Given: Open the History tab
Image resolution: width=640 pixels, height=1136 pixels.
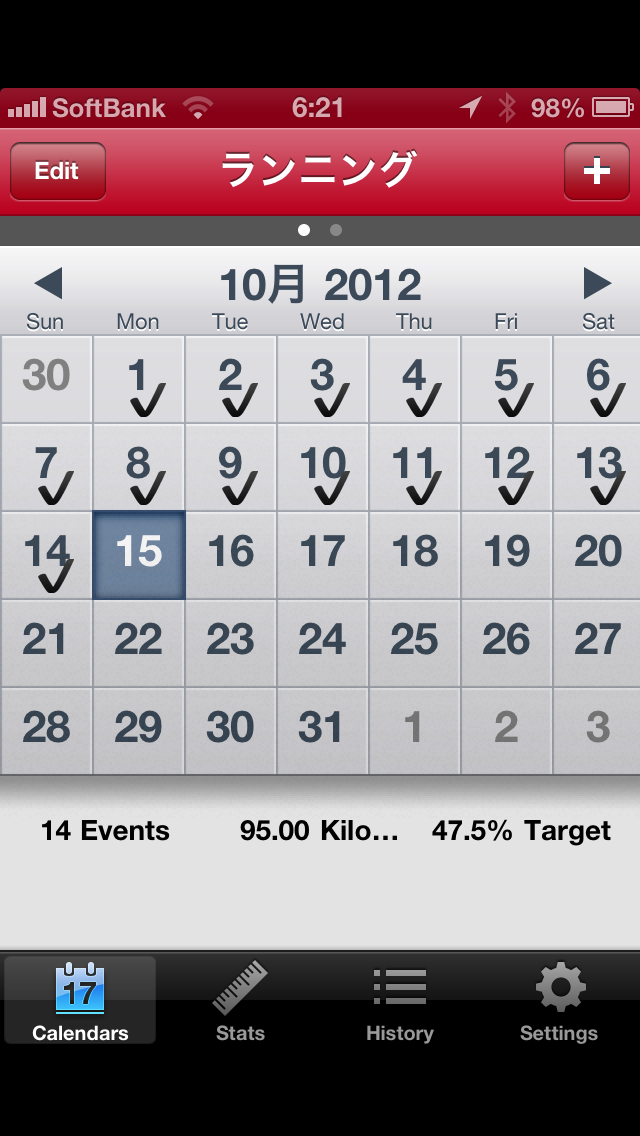Looking at the screenshot, I should pos(400,1000).
